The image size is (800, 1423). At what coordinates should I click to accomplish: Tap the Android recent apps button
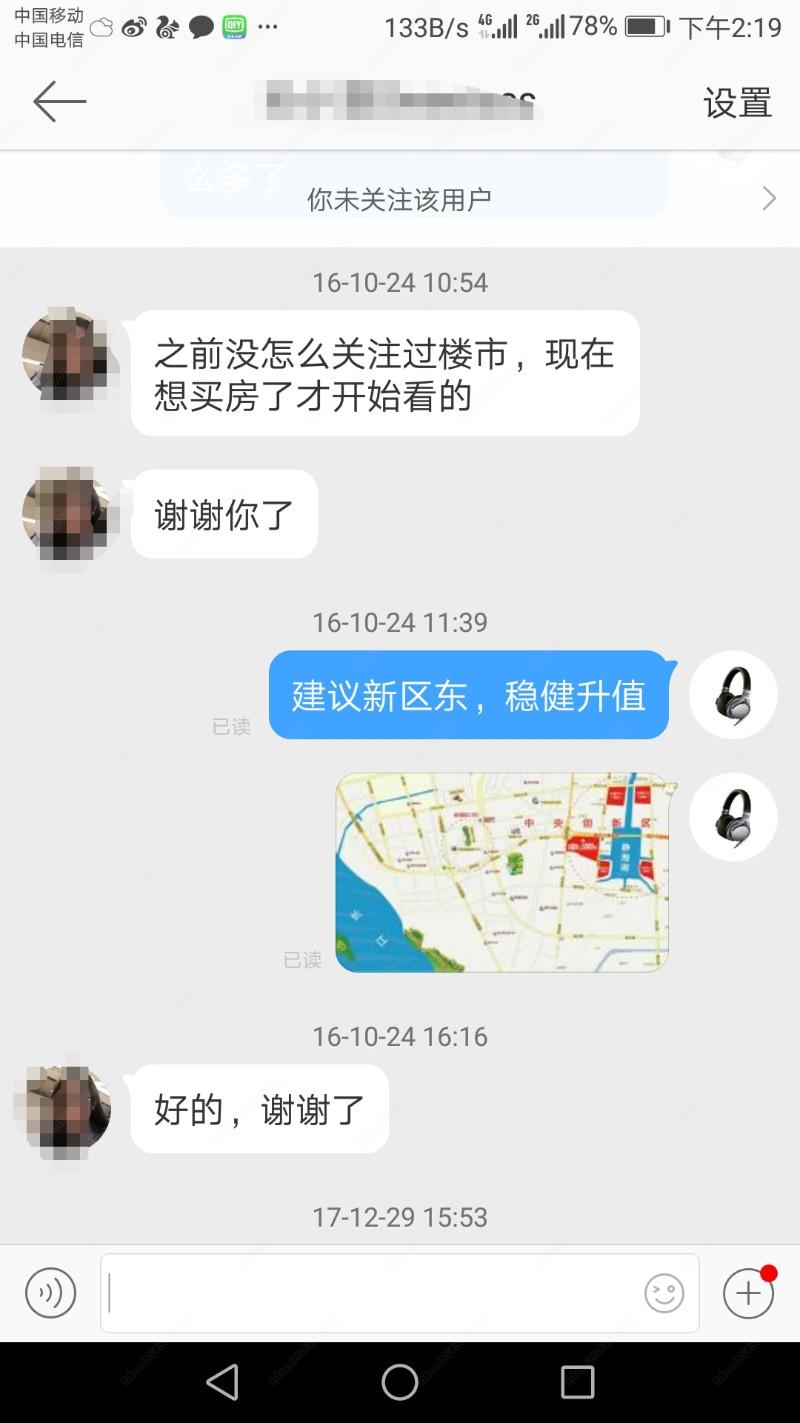(x=575, y=1385)
